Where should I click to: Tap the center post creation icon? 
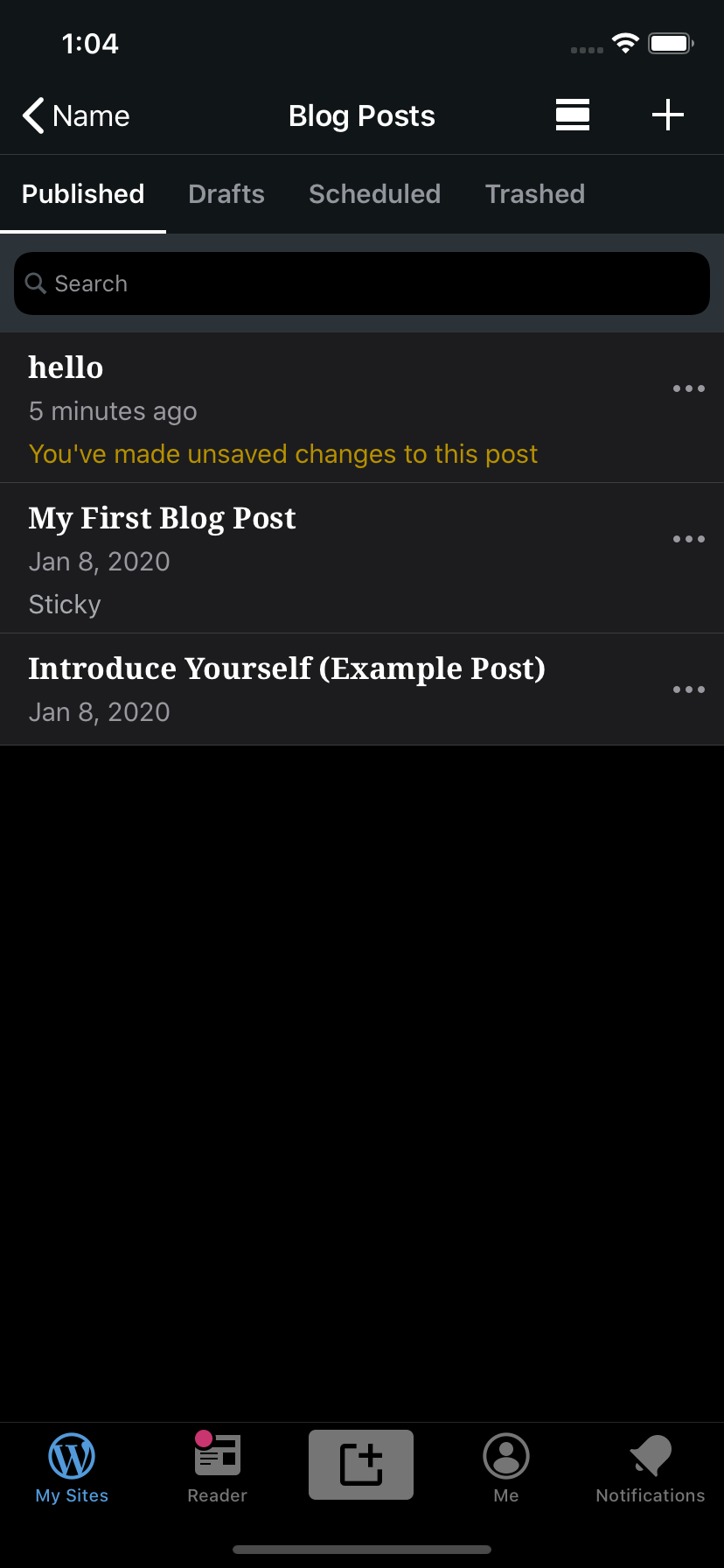click(x=361, y=1464)
